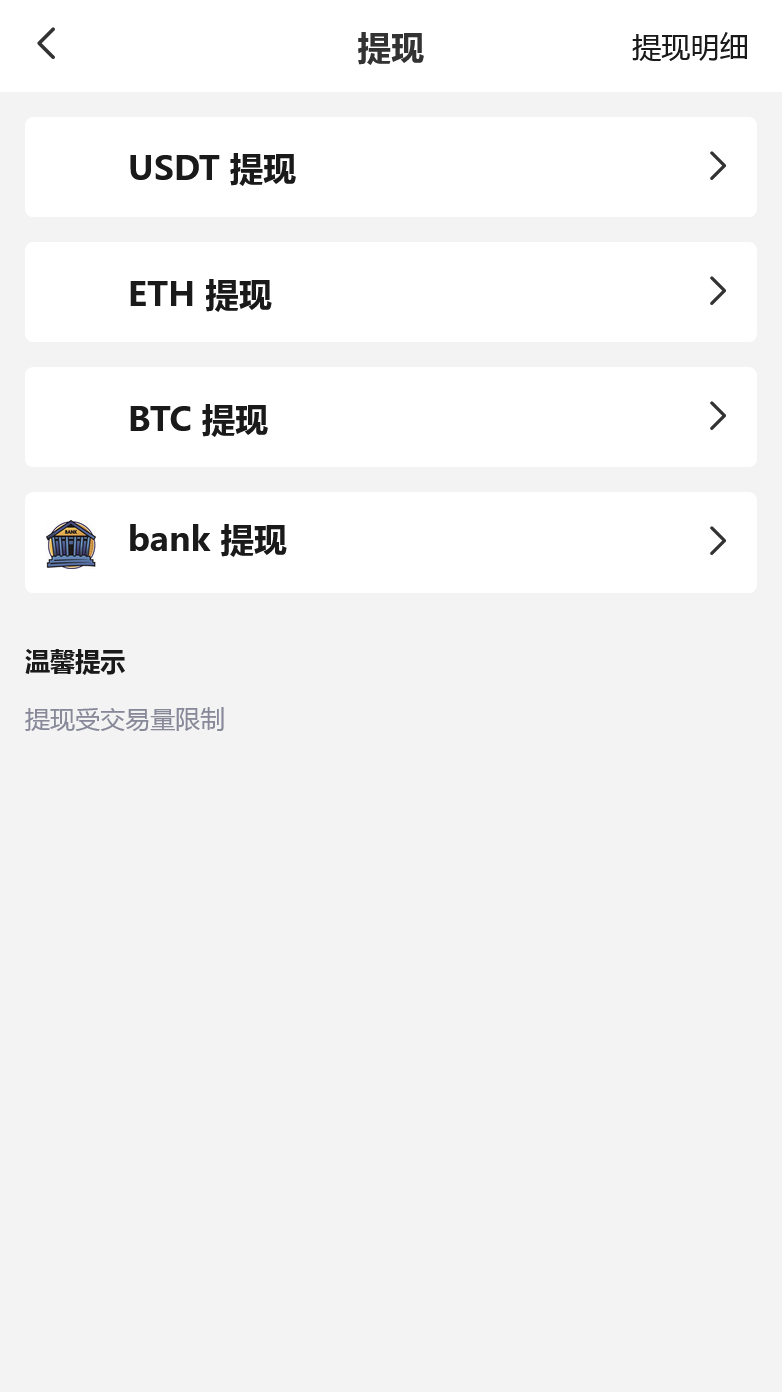Viewport: 782px width, 1392px height.
Task: Click the chevron icon on bank 提现 row
Action: [x=717, y=541]
